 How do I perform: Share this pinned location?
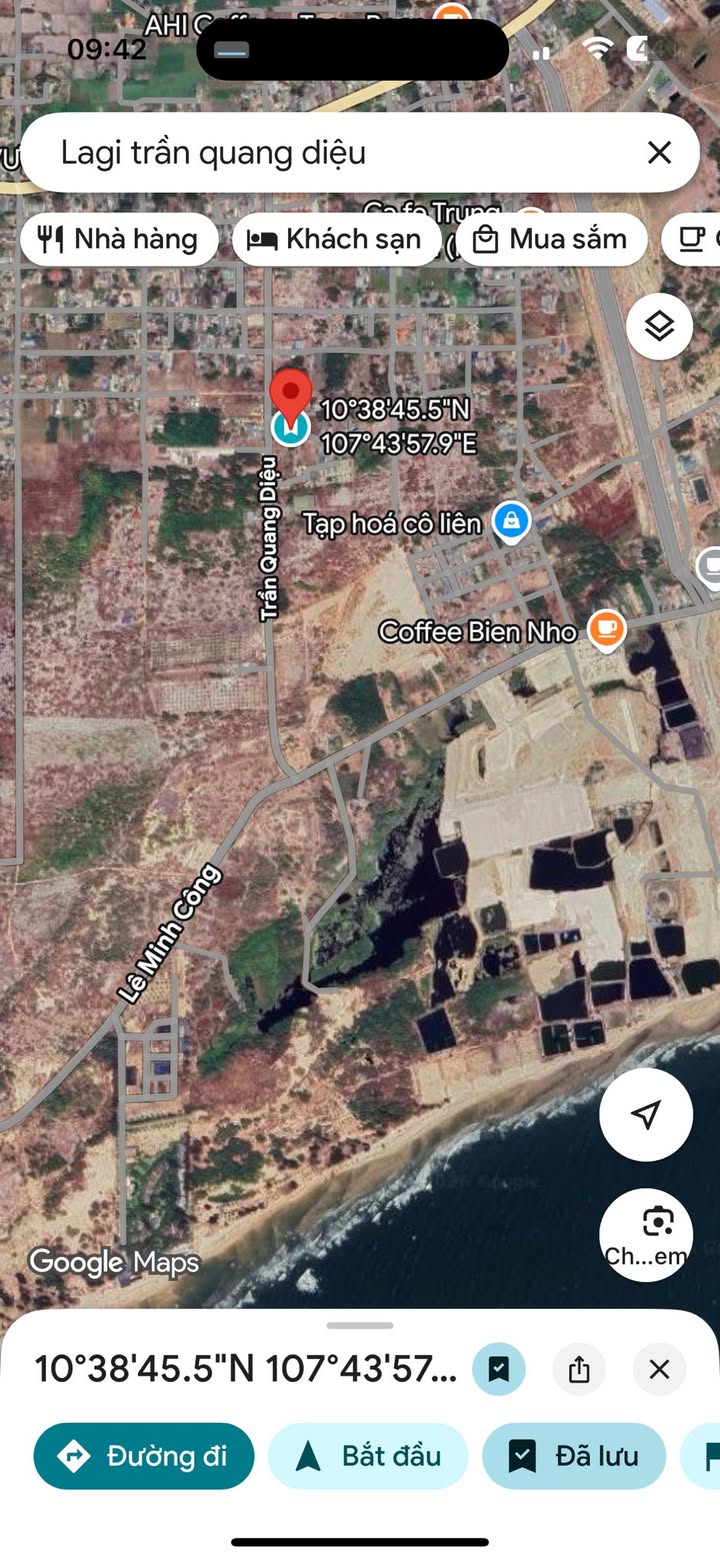pyautogui.click(x=579, y=1369)
